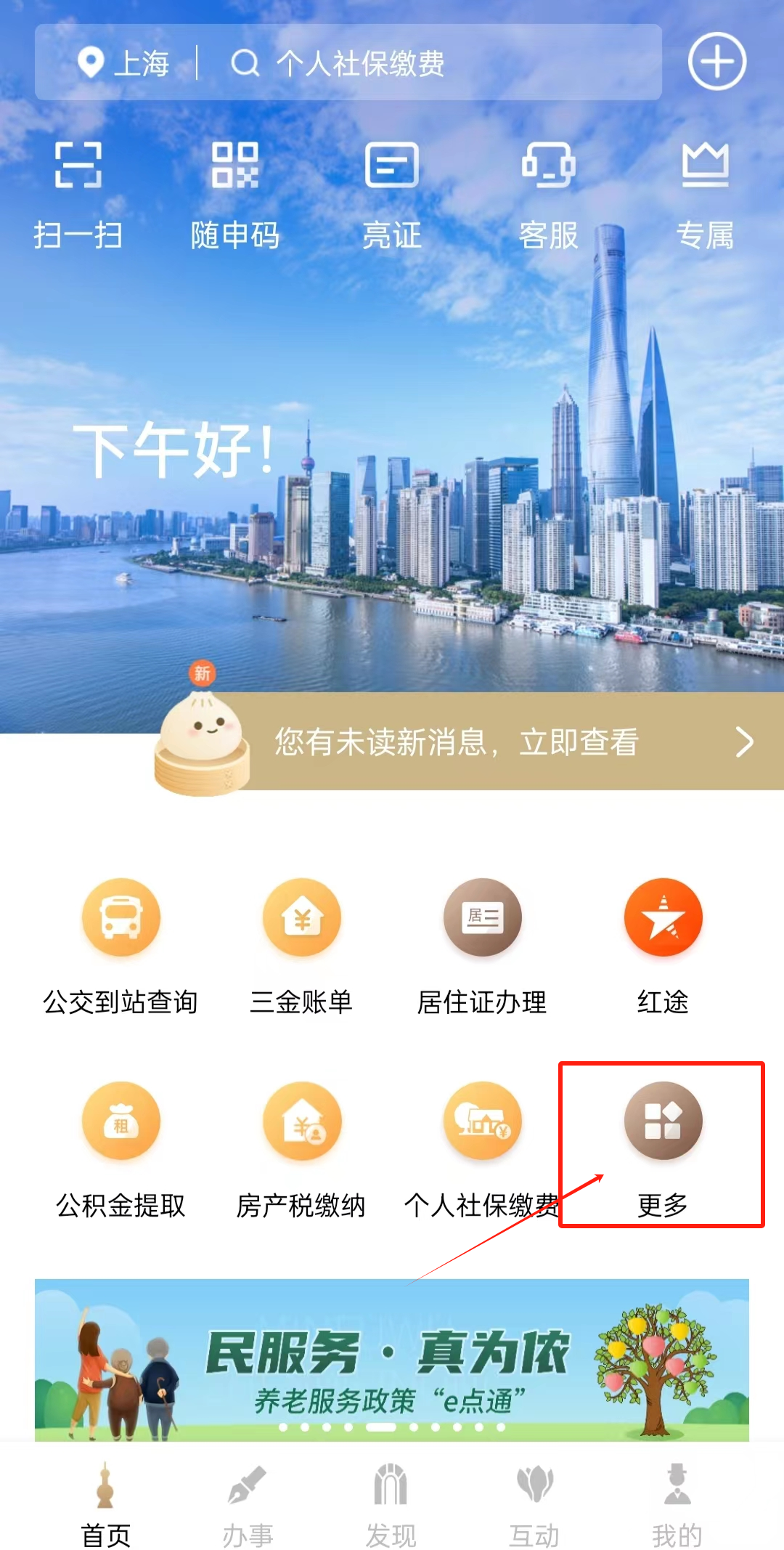
Task: Open the 养老服务政策 e点通 banner
Action: point(392,1360)
